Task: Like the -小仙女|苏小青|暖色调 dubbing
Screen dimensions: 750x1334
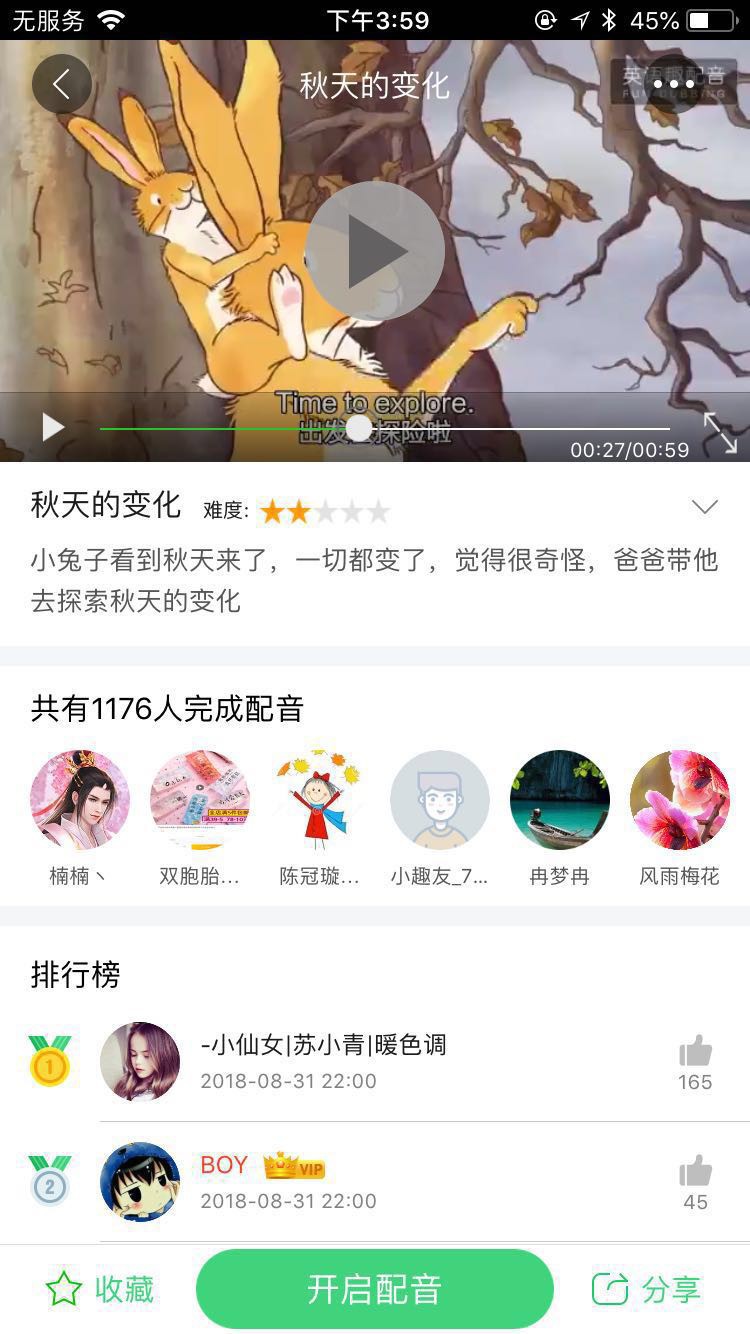Action: [x=695, y=1052]
